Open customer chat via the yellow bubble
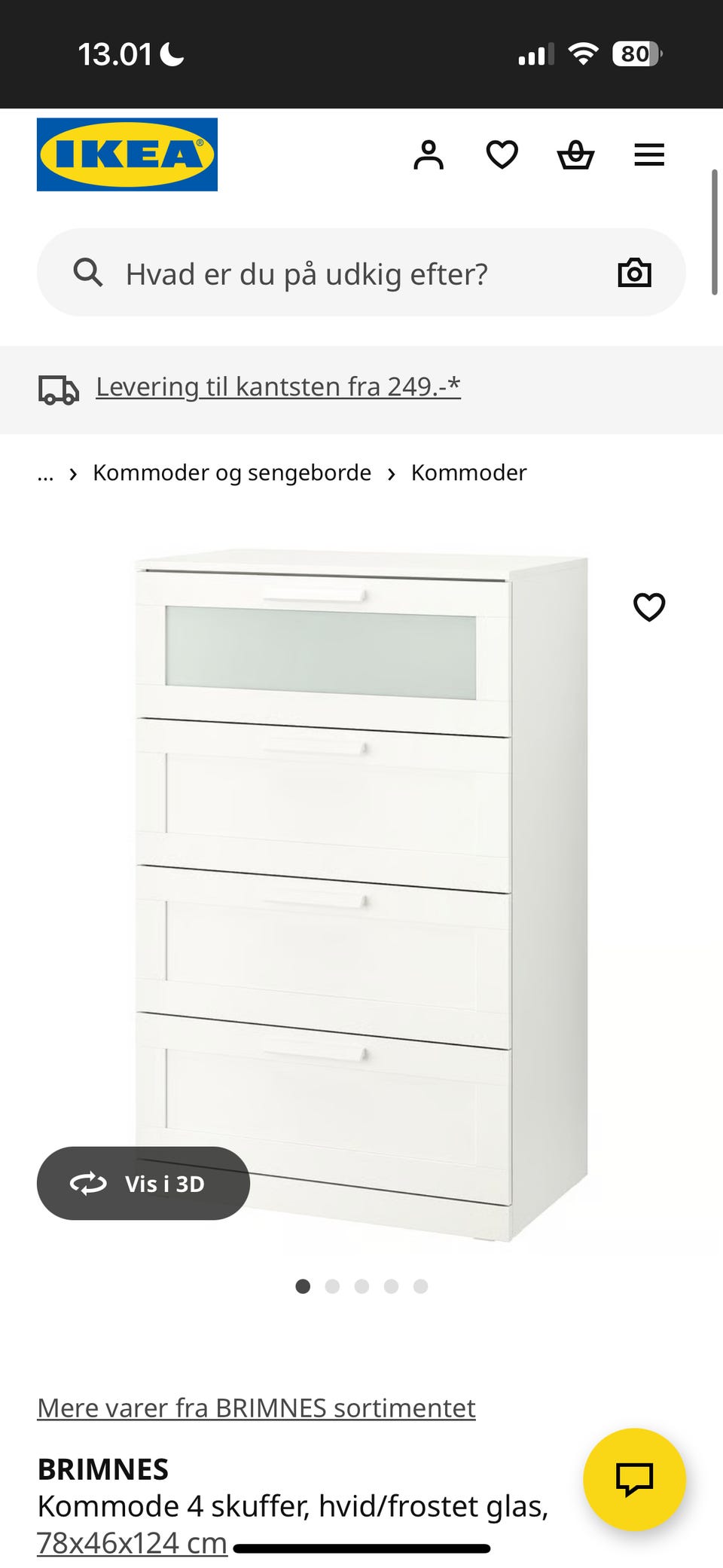This screenshot has height=1568, width=723. coord(636,1478)
